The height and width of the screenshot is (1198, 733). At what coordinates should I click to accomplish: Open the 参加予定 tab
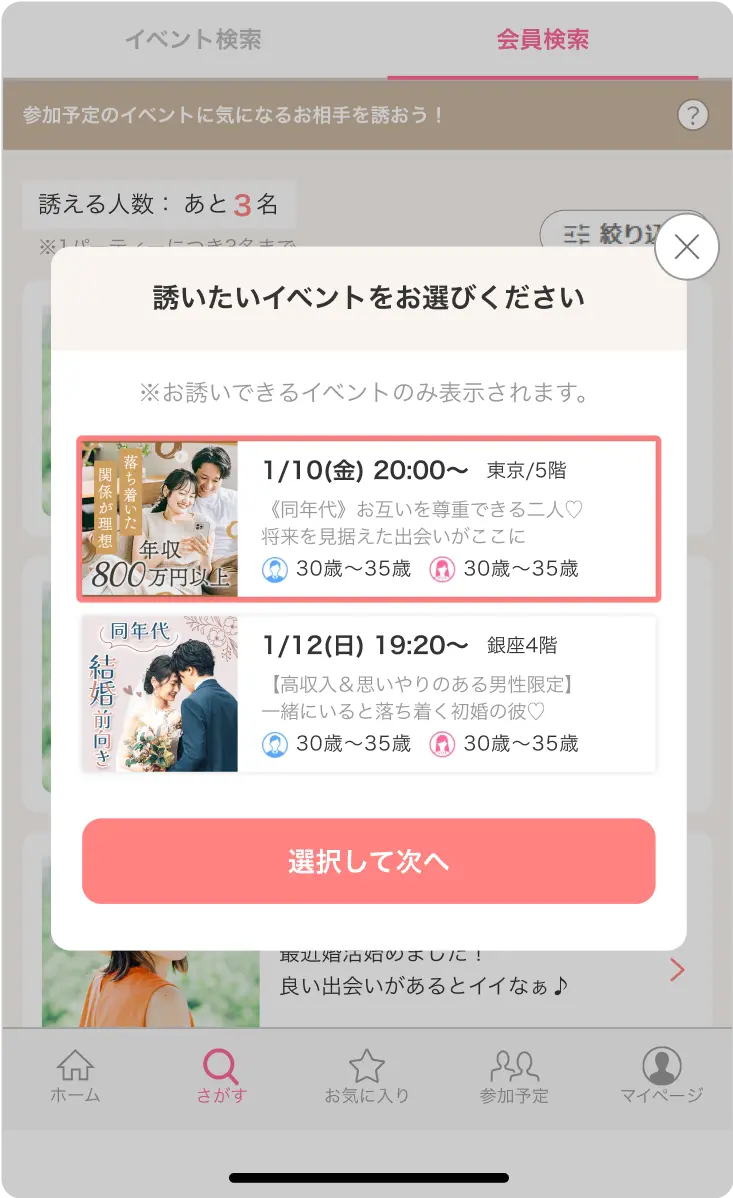click(x=514, y=1076)
